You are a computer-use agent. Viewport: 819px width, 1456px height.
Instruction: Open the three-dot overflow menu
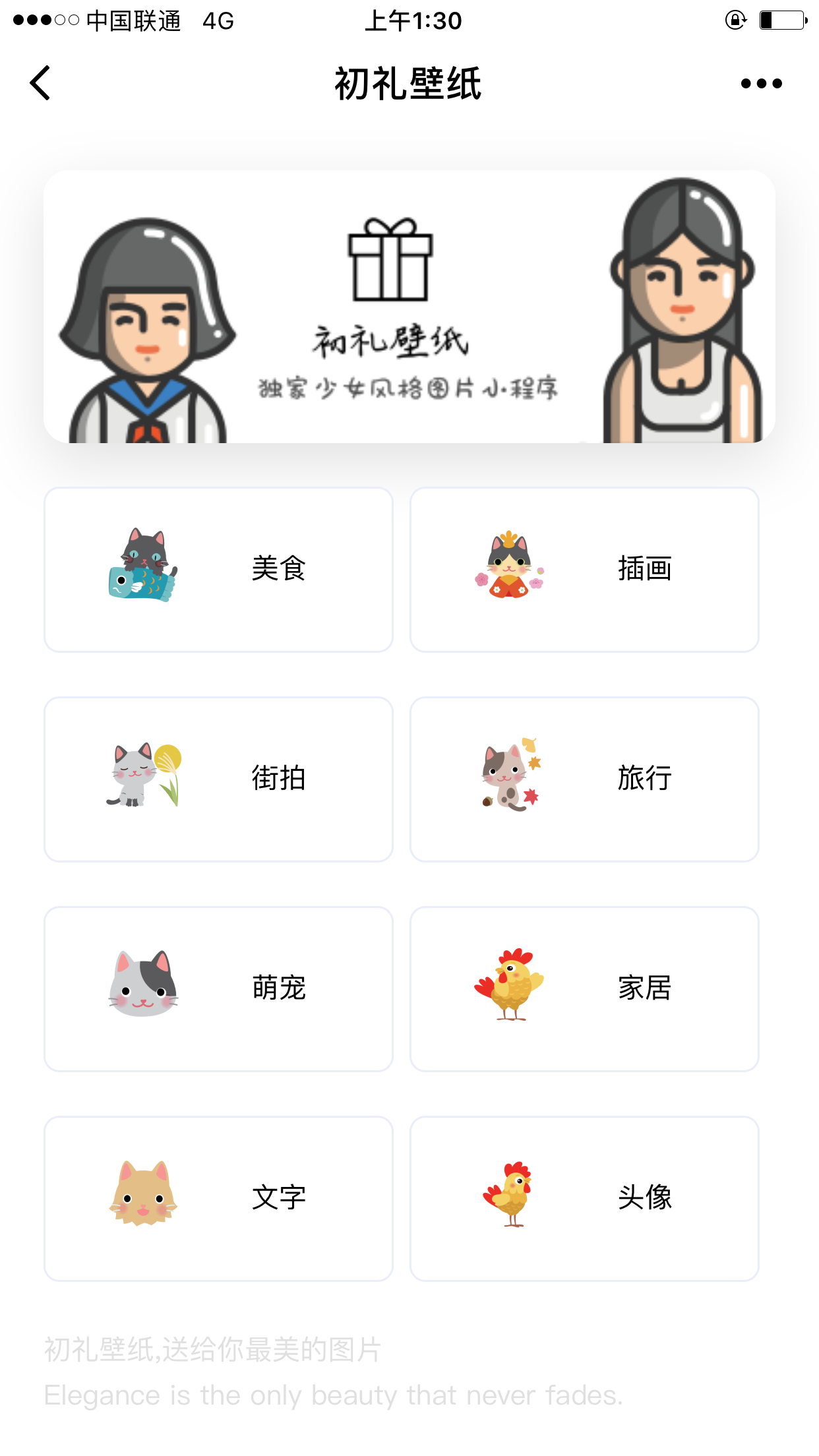pyautogui.click(x=761, y=84)
